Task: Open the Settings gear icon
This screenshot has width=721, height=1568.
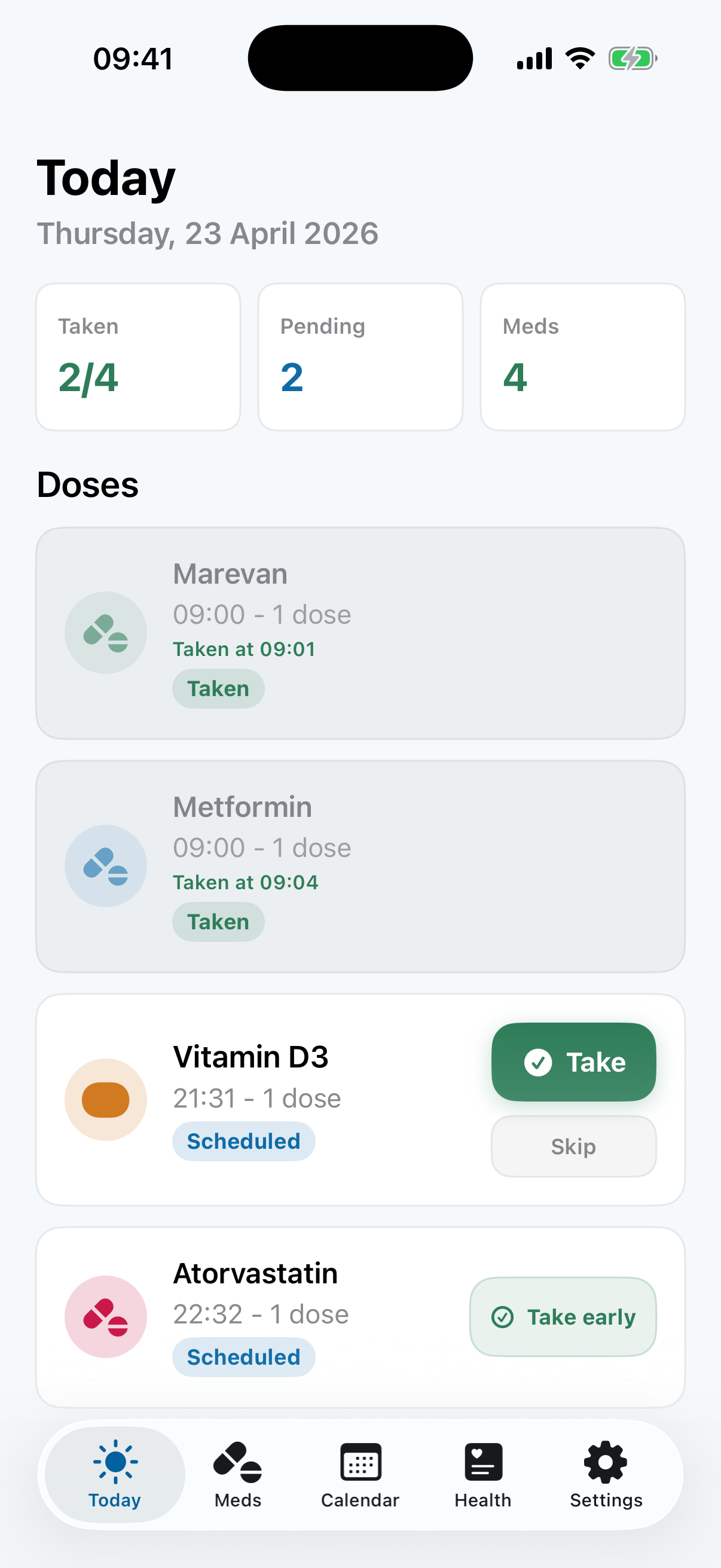Action: [x=605, y=1459]
